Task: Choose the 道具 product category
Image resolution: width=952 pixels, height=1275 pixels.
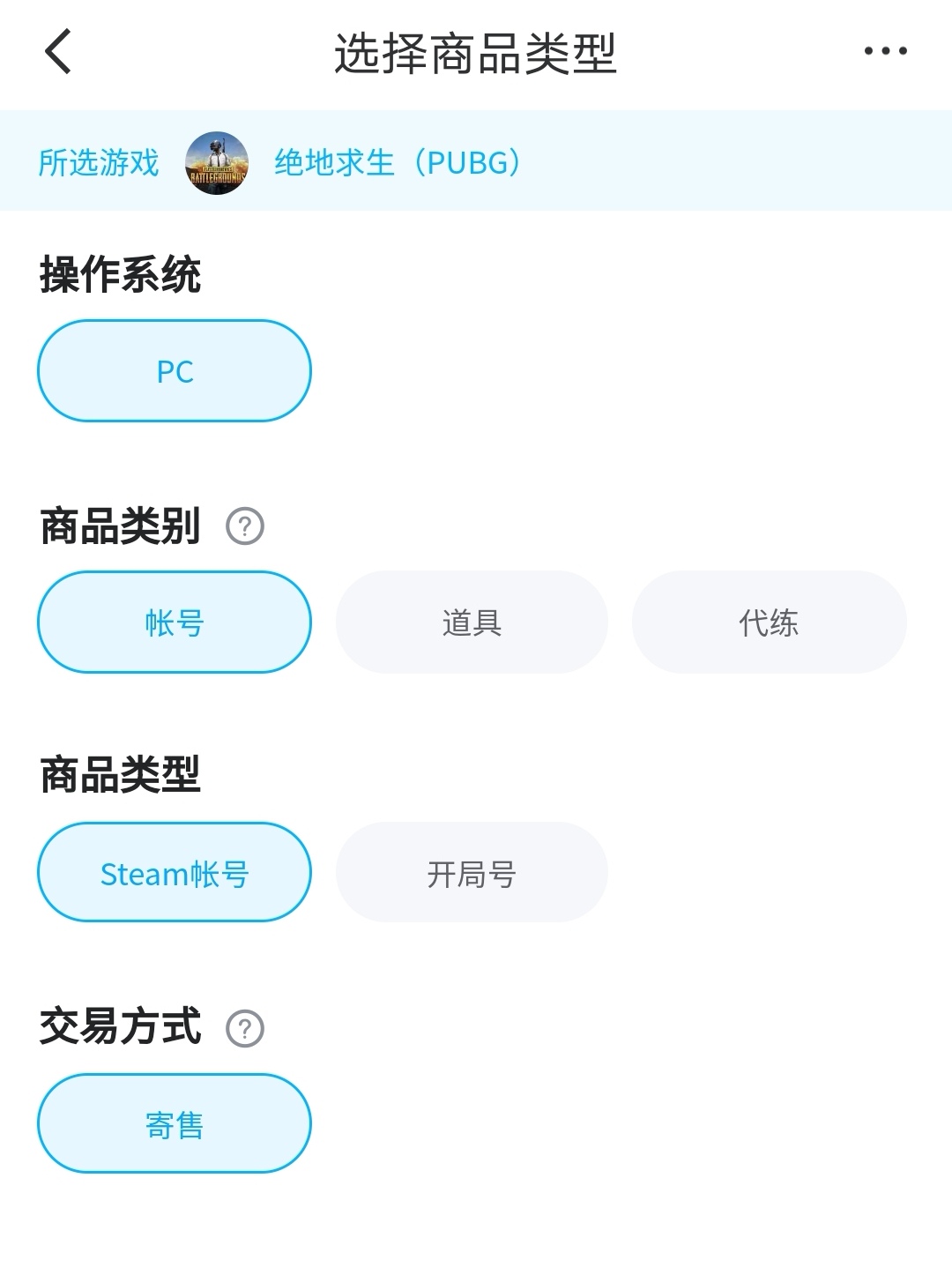Action: [x=472, y=623]
